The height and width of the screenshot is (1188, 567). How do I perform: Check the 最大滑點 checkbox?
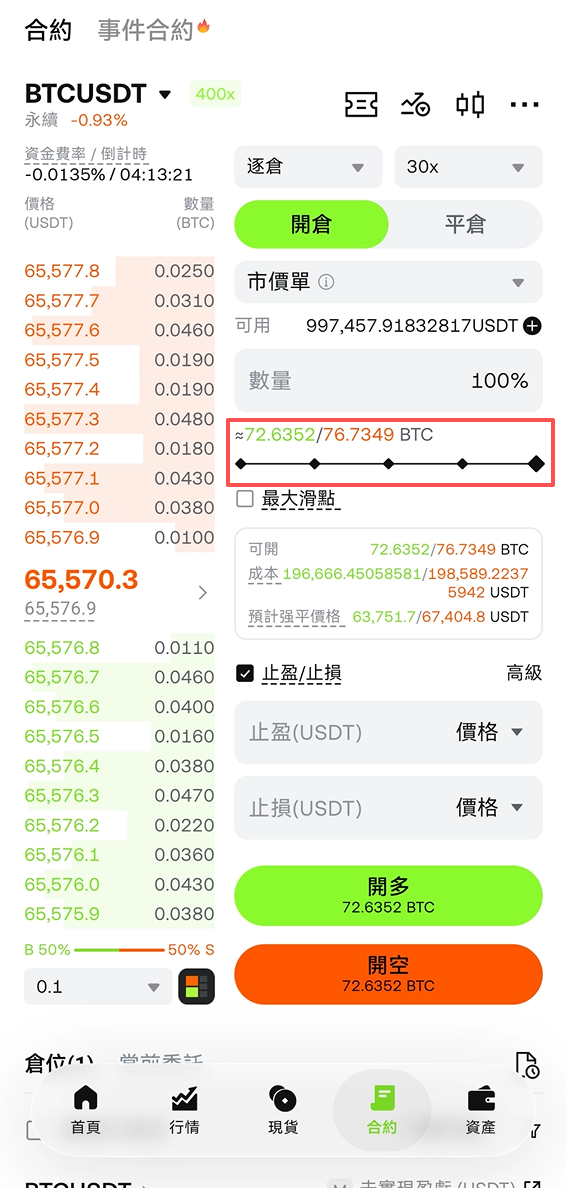pyautogui.click(x=245, y=499)
